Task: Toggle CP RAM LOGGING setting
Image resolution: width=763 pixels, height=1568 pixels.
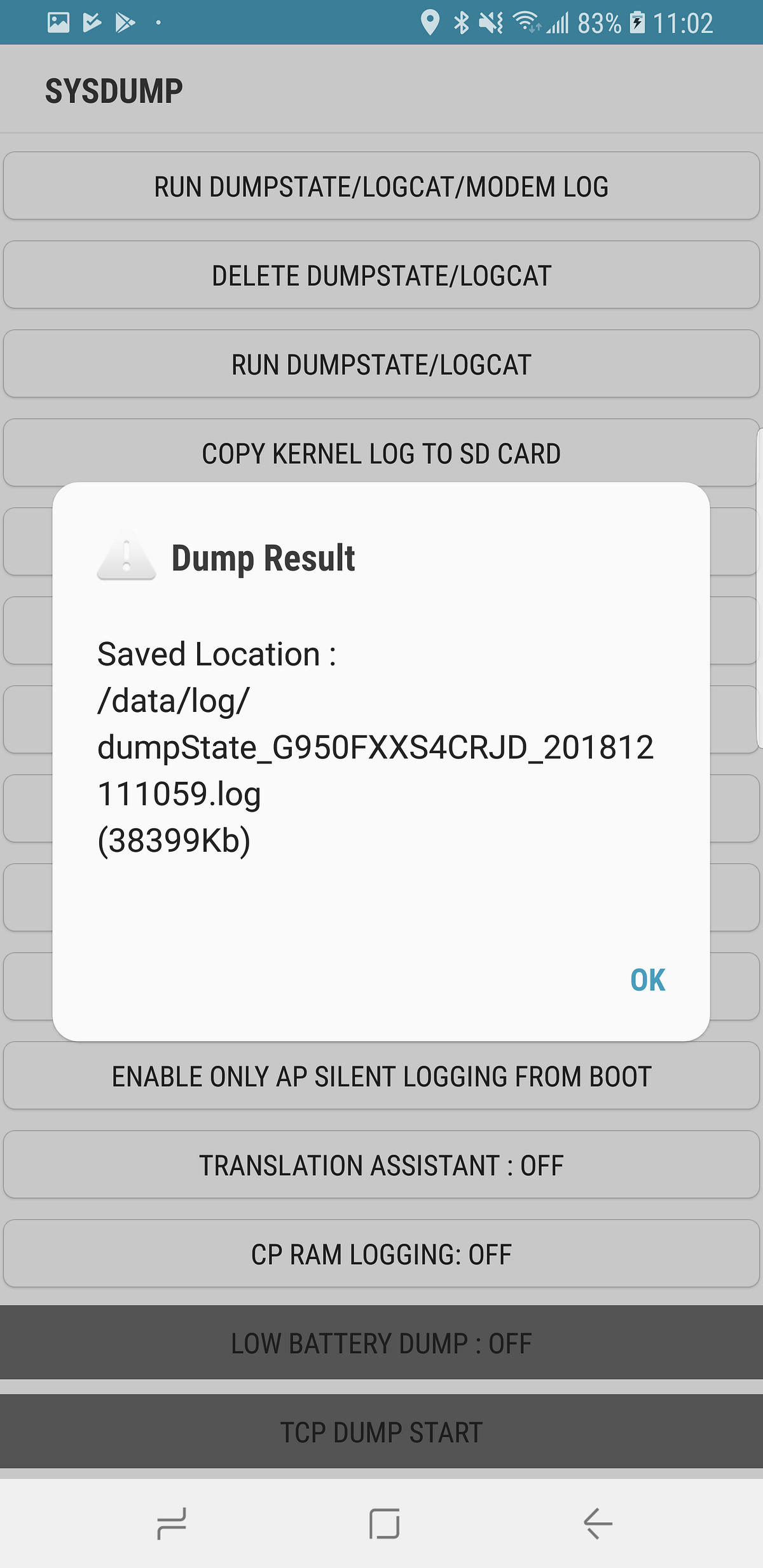Action: 381,1255
